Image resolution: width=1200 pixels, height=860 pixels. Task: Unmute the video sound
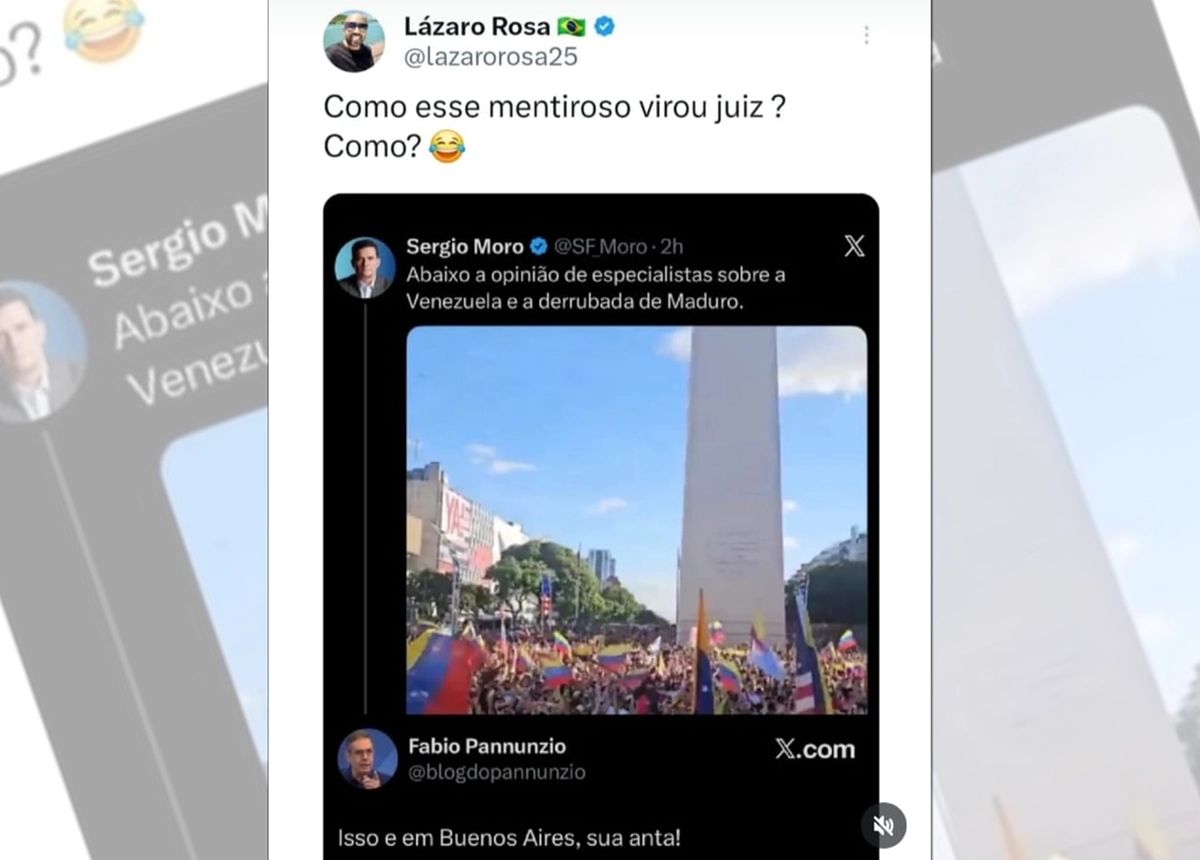tap(883, 825)
